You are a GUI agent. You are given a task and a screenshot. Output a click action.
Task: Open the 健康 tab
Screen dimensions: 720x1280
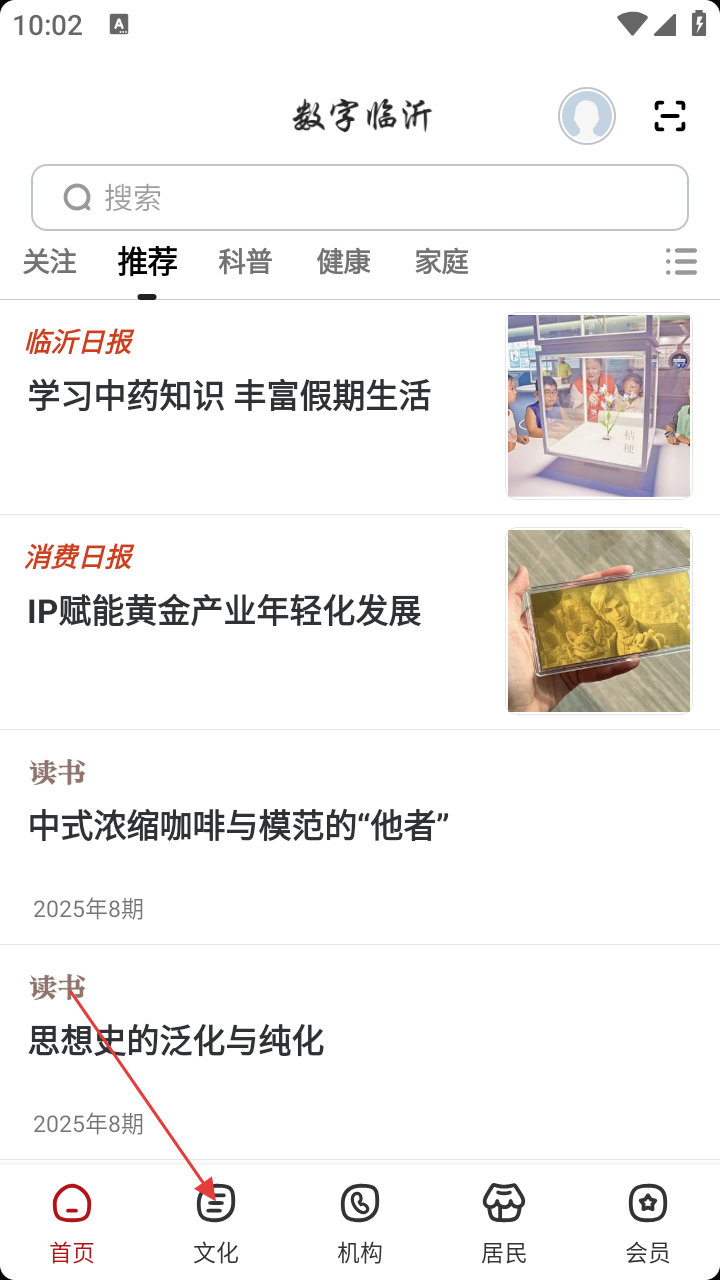[x=343, y=262]
